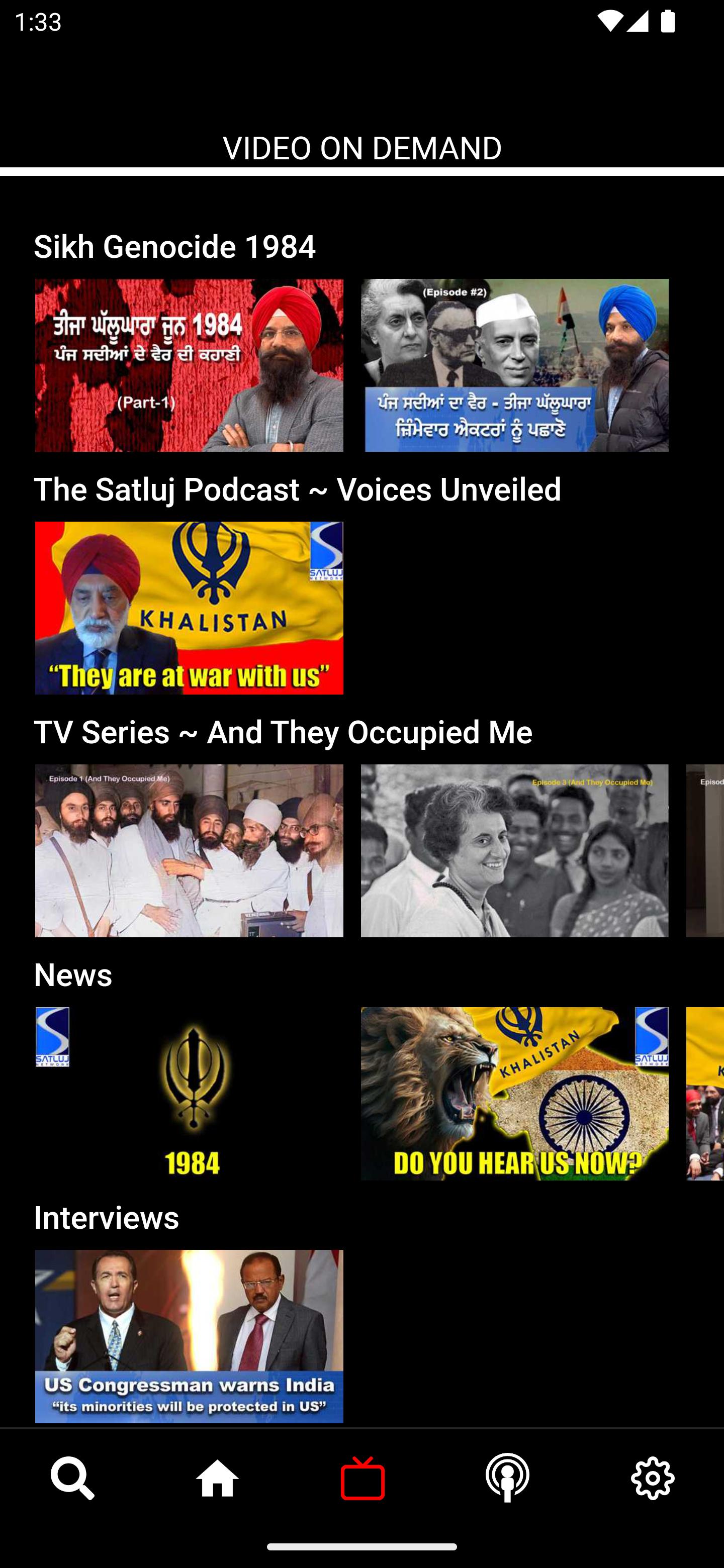
Task: Play the 'They are at war with us' podcast
Action: pyautogui.click(x=189, y=608)
